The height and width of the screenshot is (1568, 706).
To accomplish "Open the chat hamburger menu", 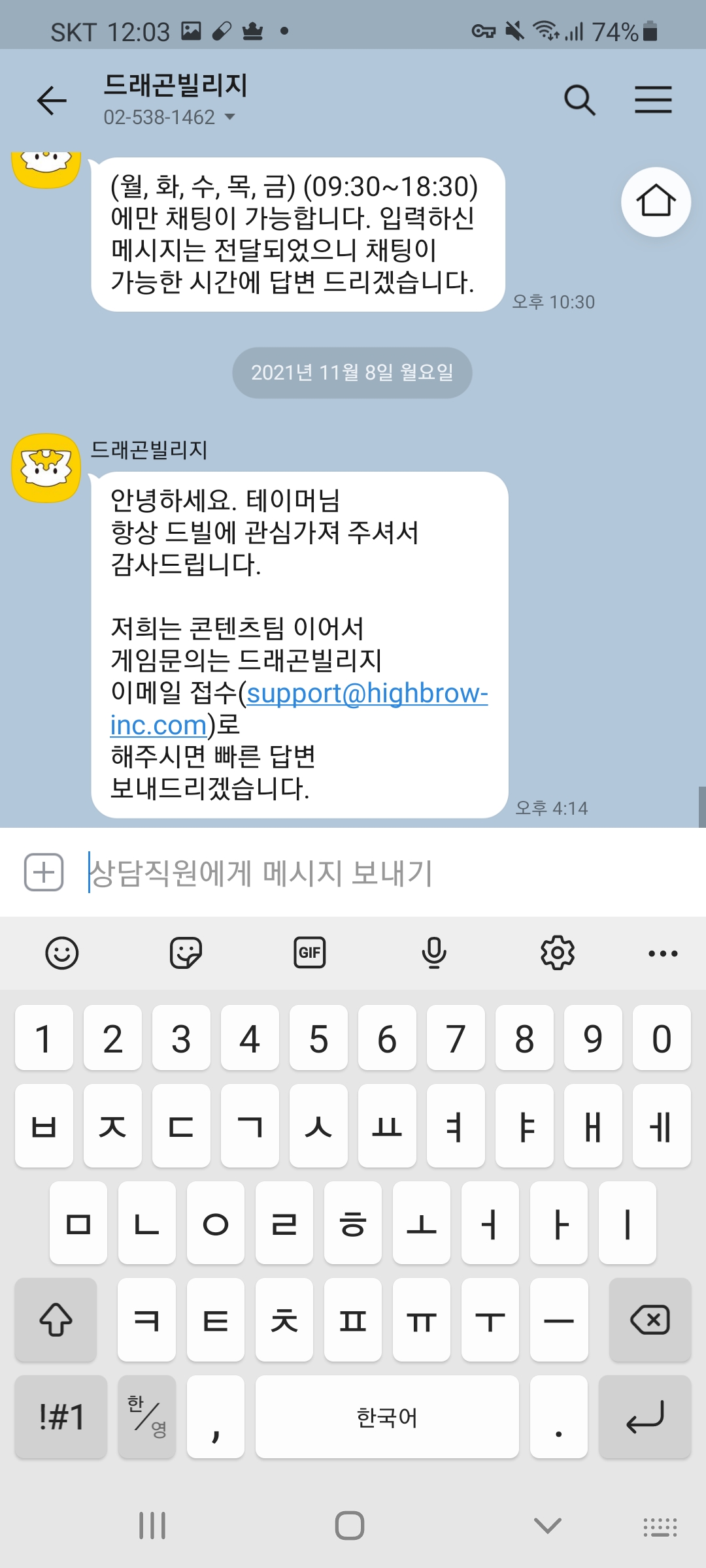I will (x=653, y=101).
